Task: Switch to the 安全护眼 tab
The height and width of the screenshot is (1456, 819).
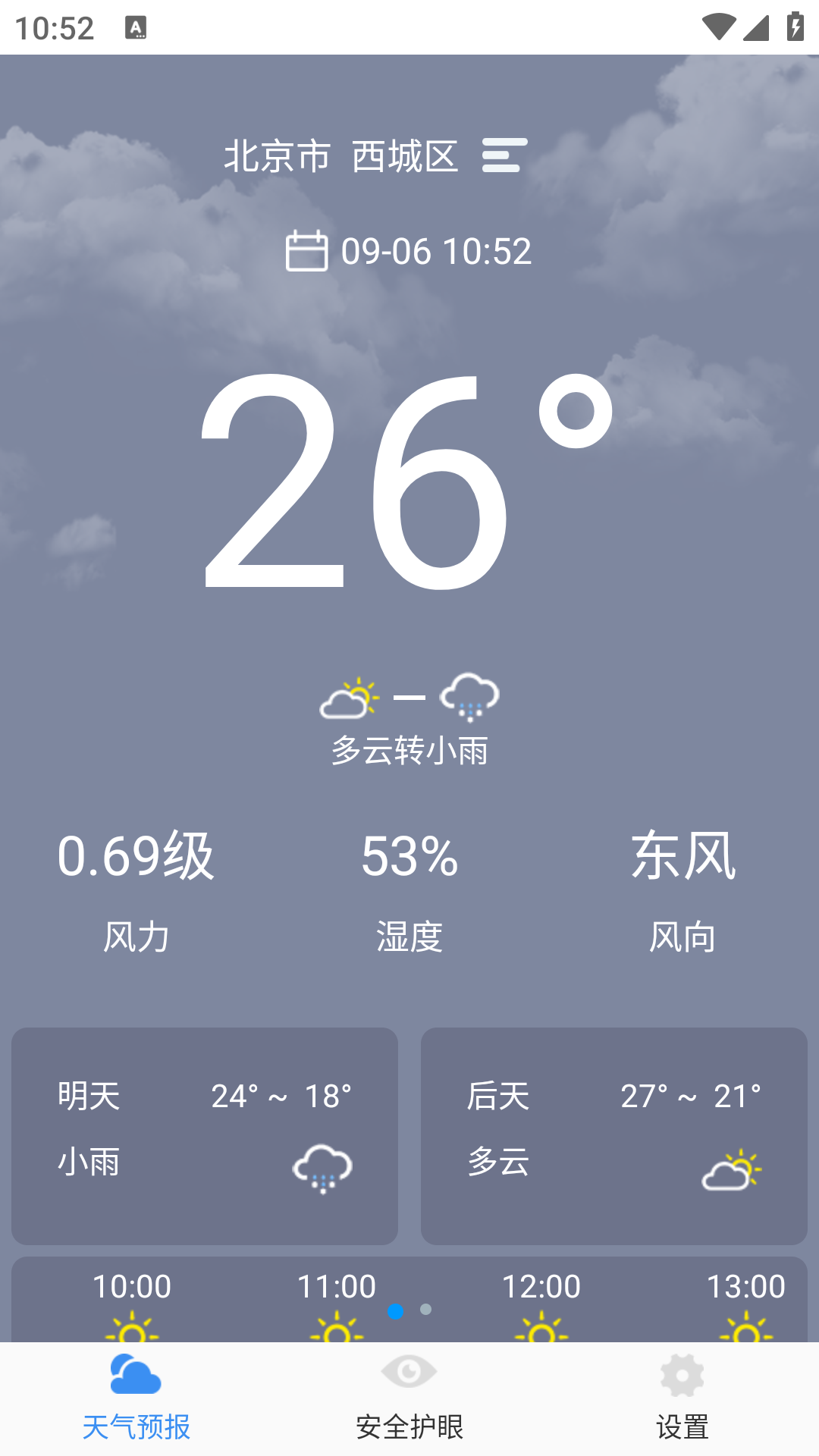Action: coord(409,1397)
